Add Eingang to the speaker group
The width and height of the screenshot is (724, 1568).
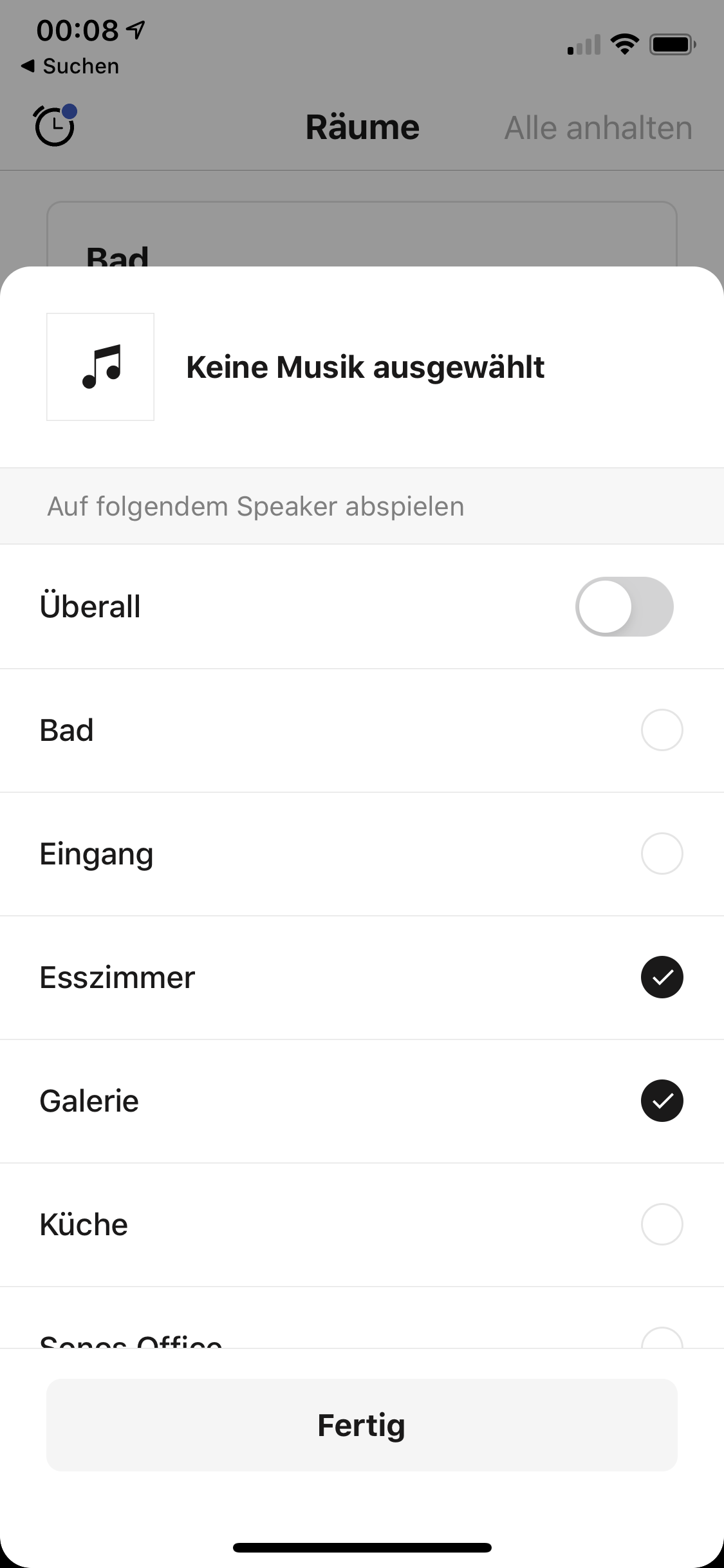pyautogui.click(x=662, y=854)
